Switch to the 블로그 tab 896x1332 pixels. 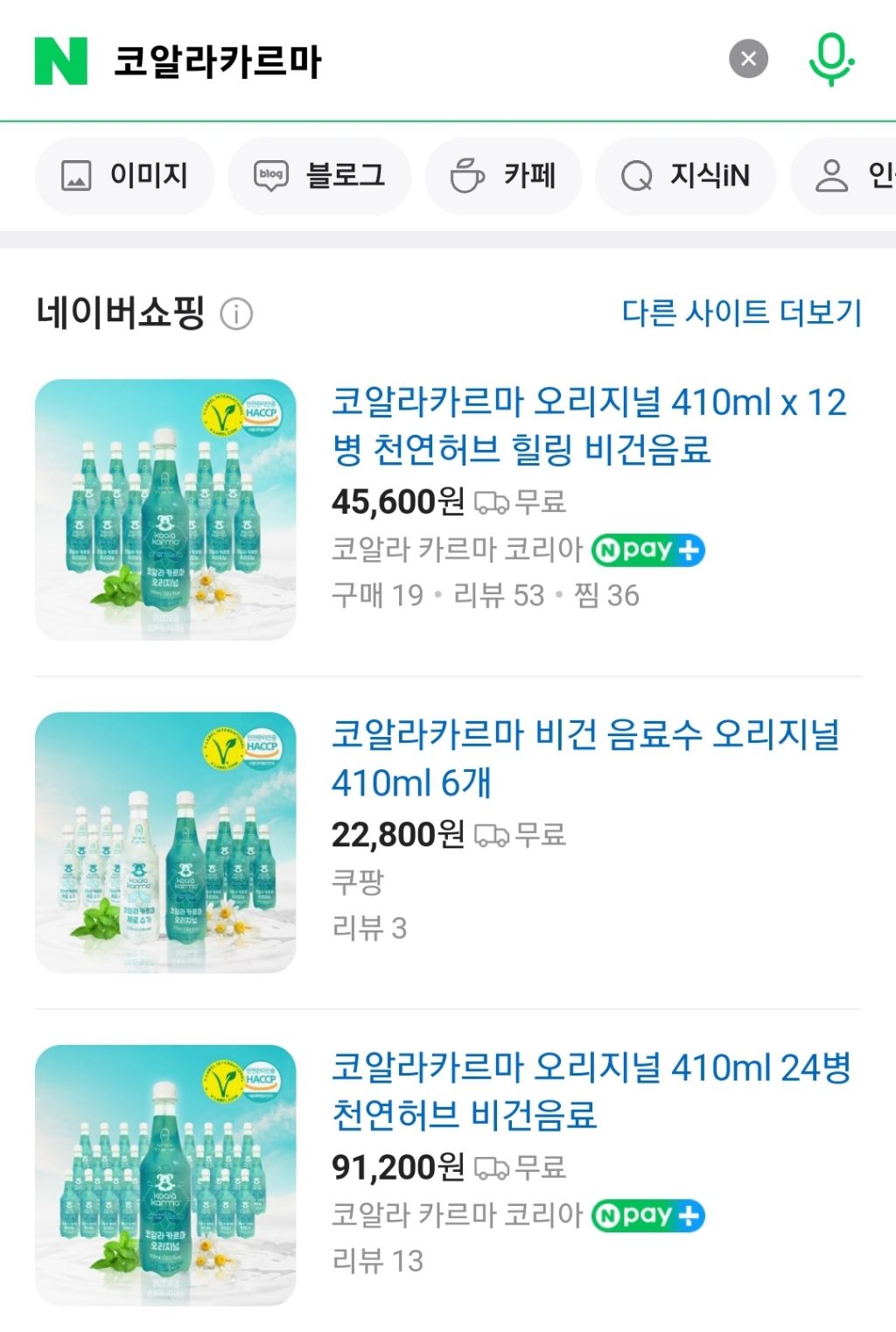[x=319, y=176]
